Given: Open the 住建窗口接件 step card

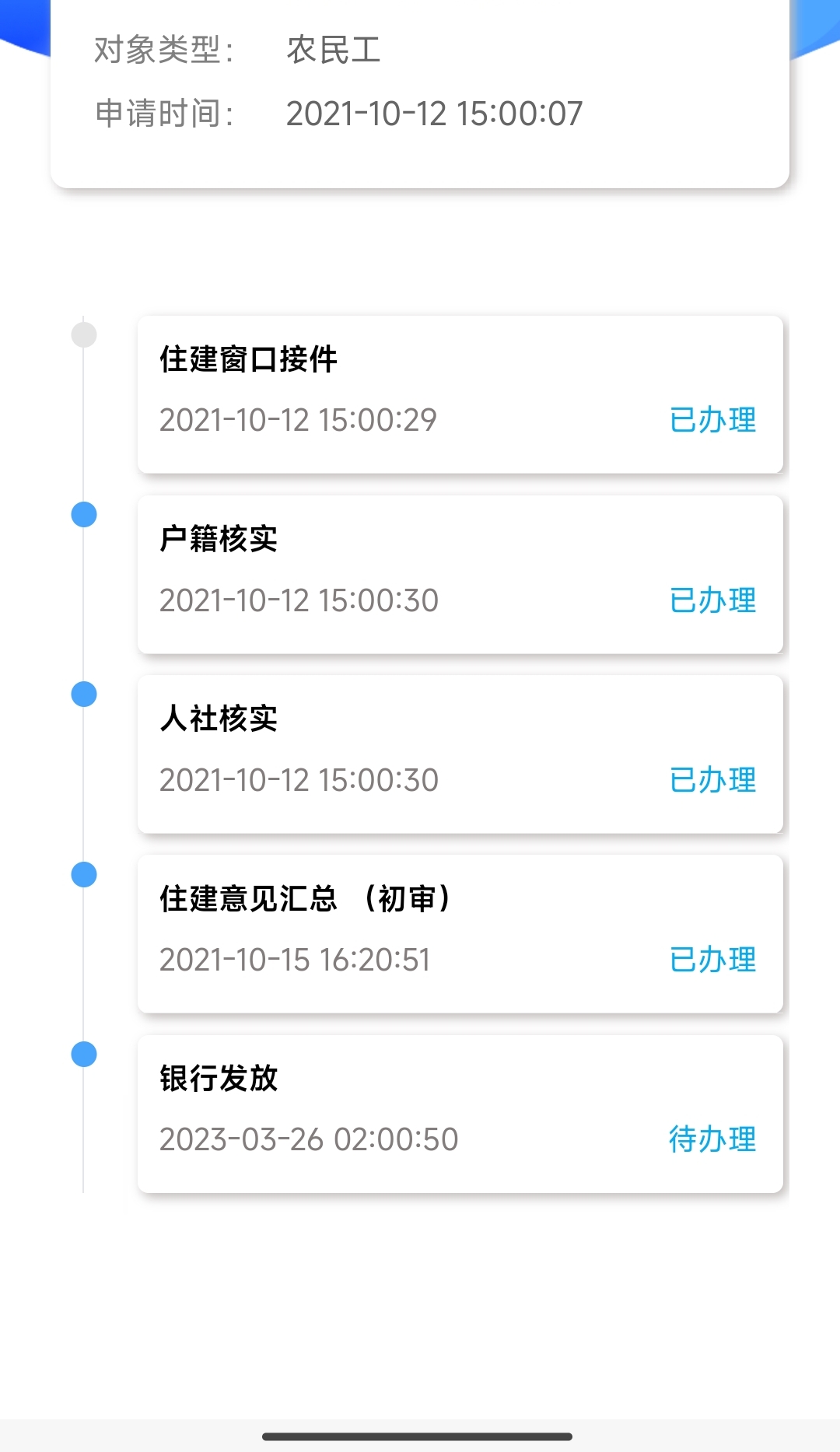Looking at the screenshot, I should [x=459, y=394].
